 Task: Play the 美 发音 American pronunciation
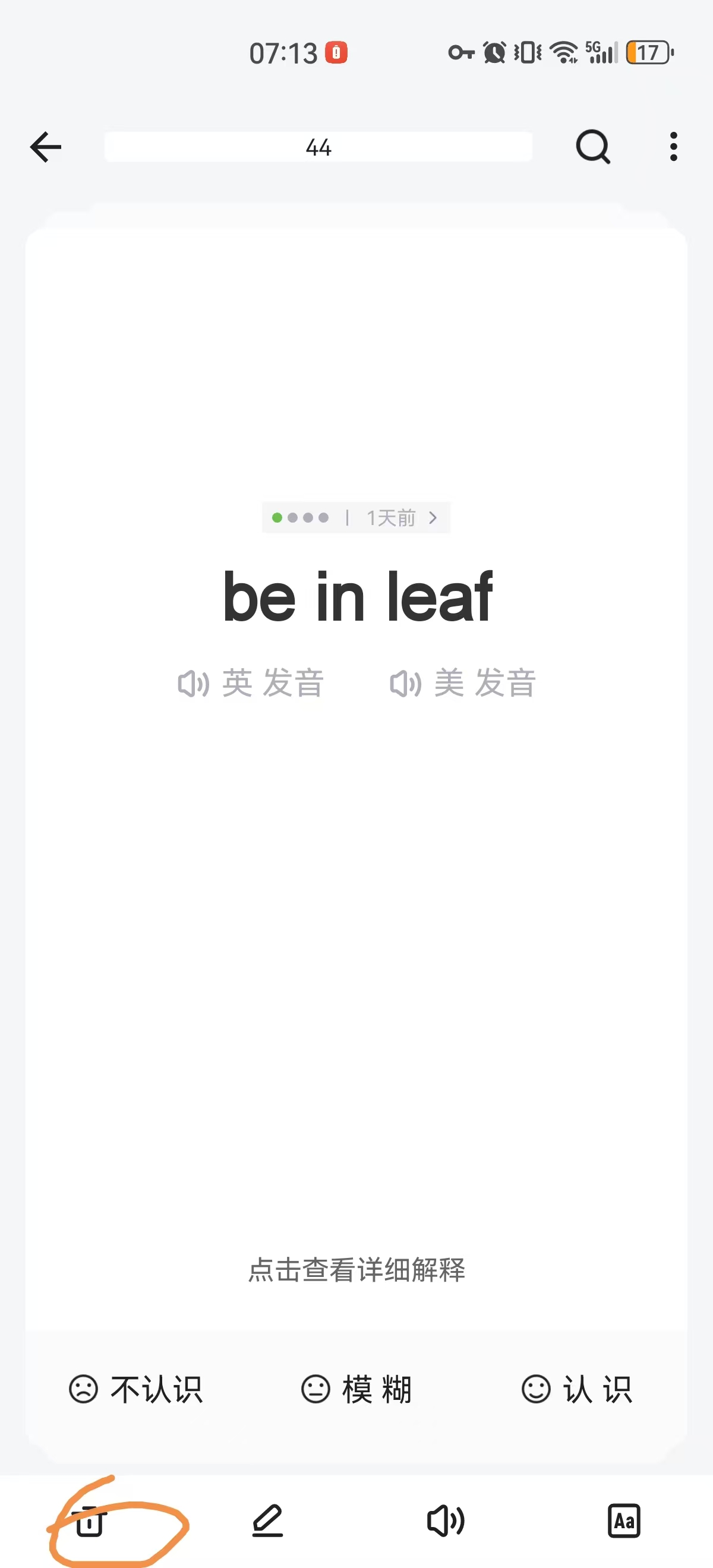click(463, 683)
